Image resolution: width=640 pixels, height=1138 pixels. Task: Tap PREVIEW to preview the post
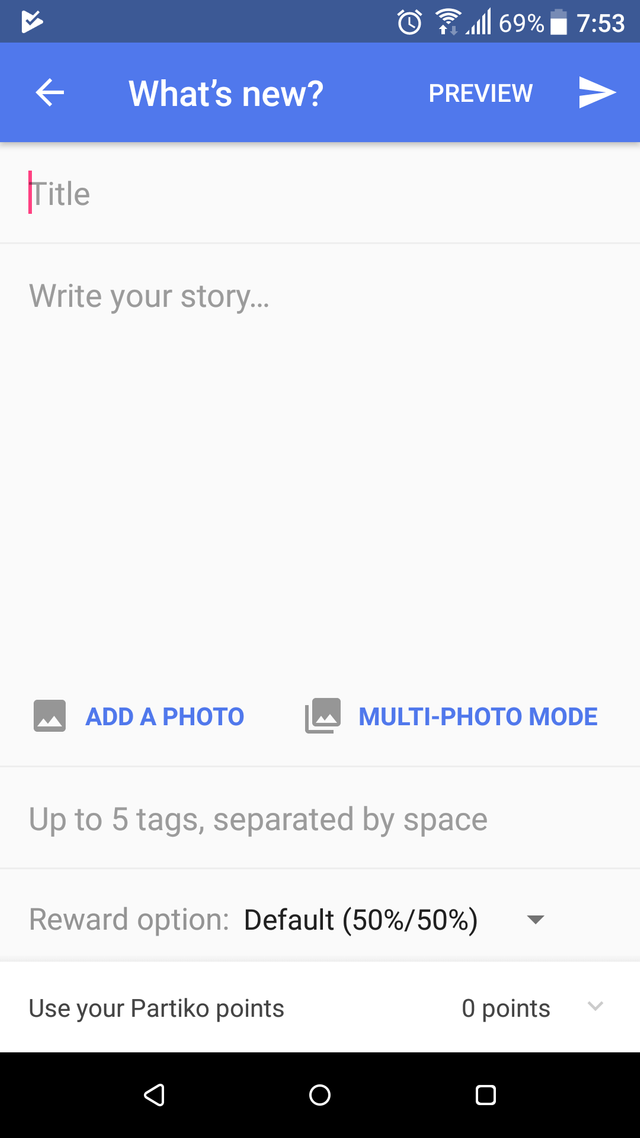point(480,93)
